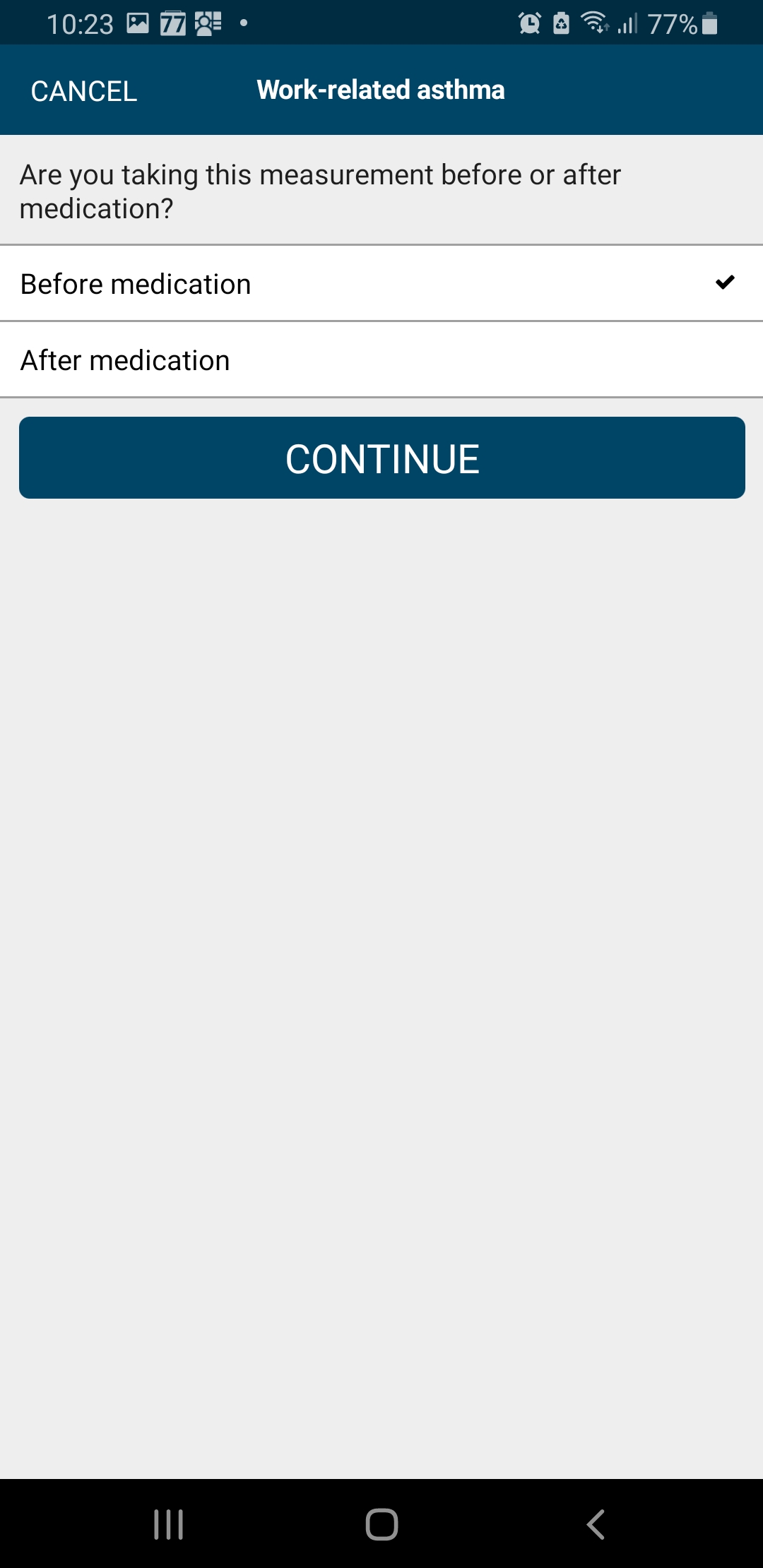This screenshot has height=1568, width=763.
Task: Choose After medication
Action: (x=381, y=360)
